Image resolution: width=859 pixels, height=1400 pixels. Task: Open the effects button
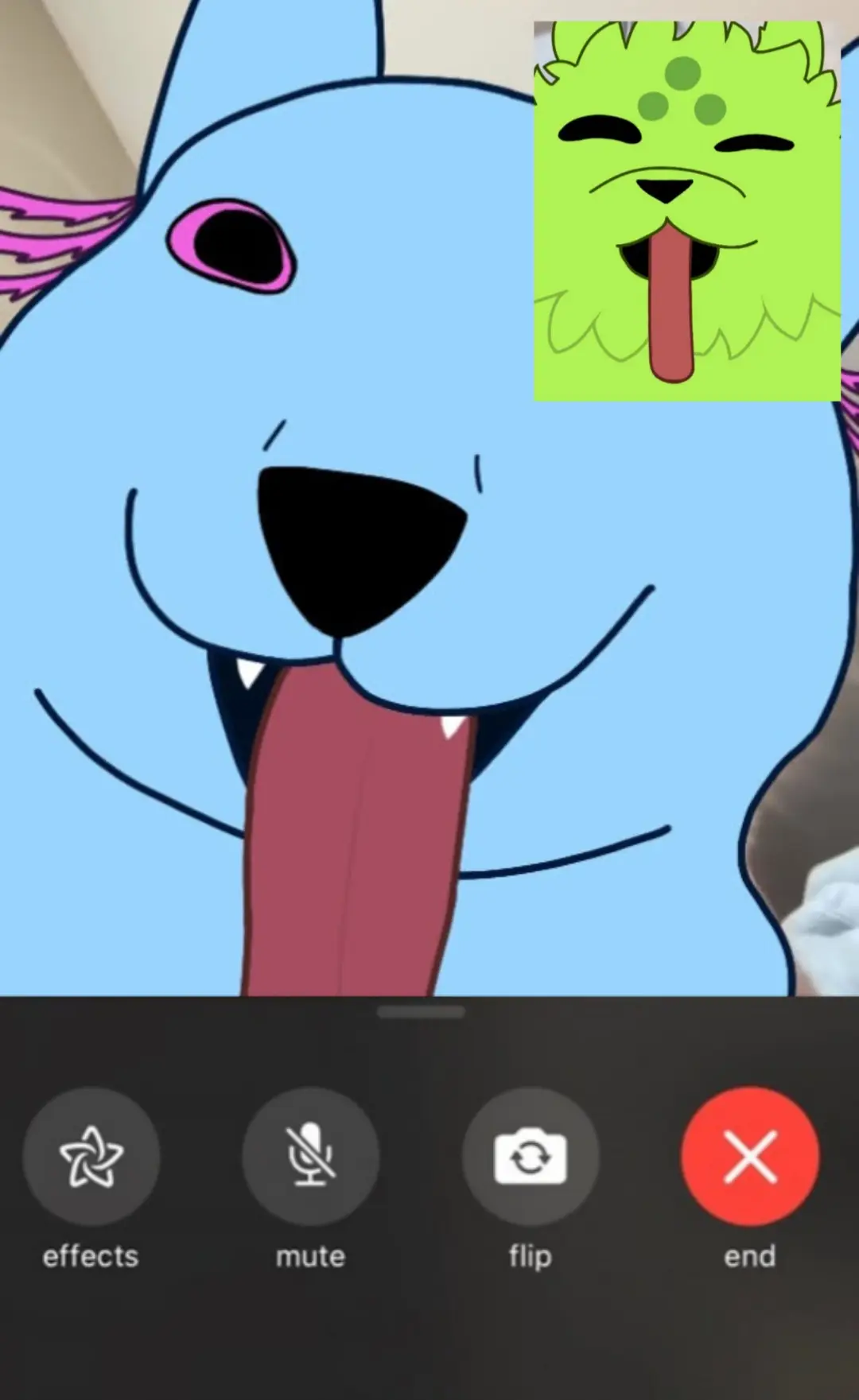point(91,1155)
